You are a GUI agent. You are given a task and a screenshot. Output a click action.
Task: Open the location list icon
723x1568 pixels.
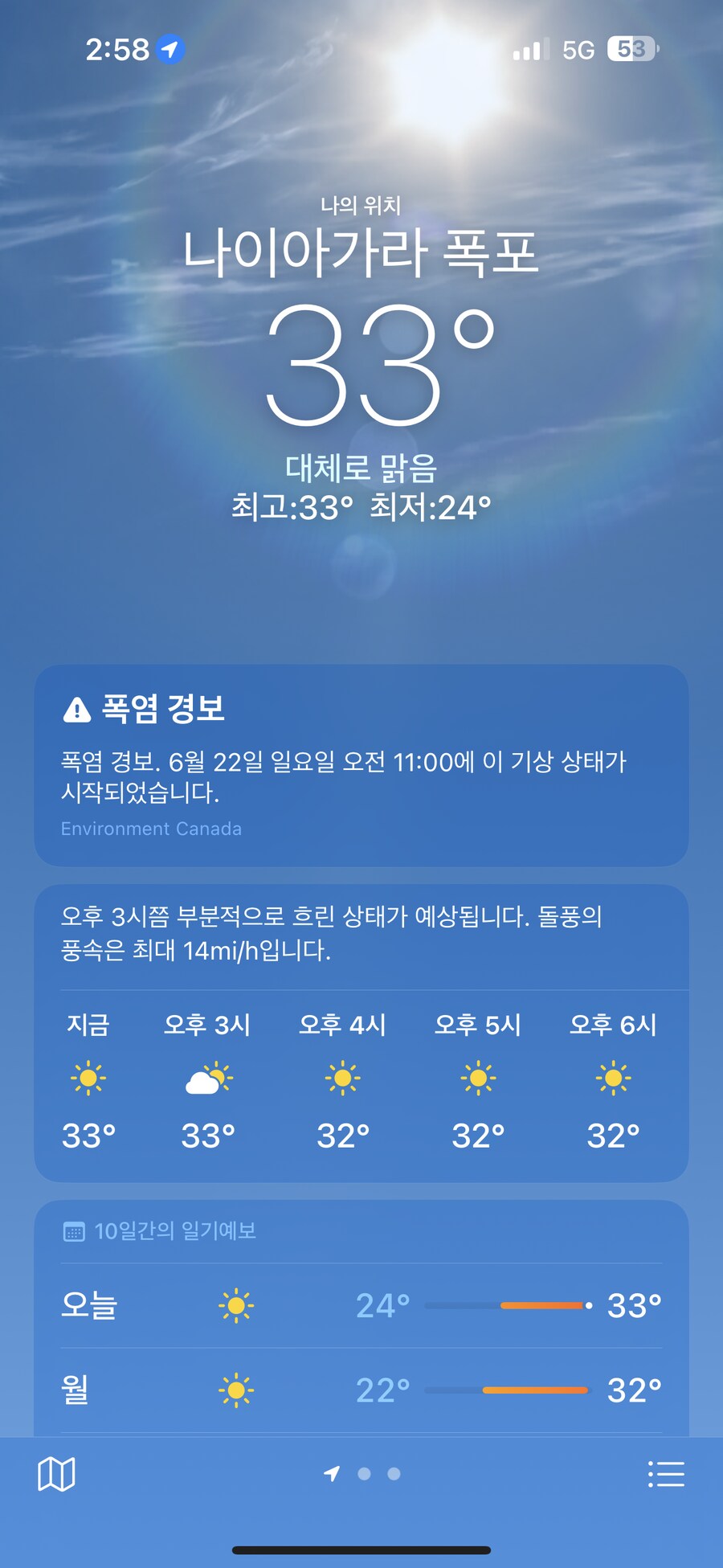(x=666, y=1474)
